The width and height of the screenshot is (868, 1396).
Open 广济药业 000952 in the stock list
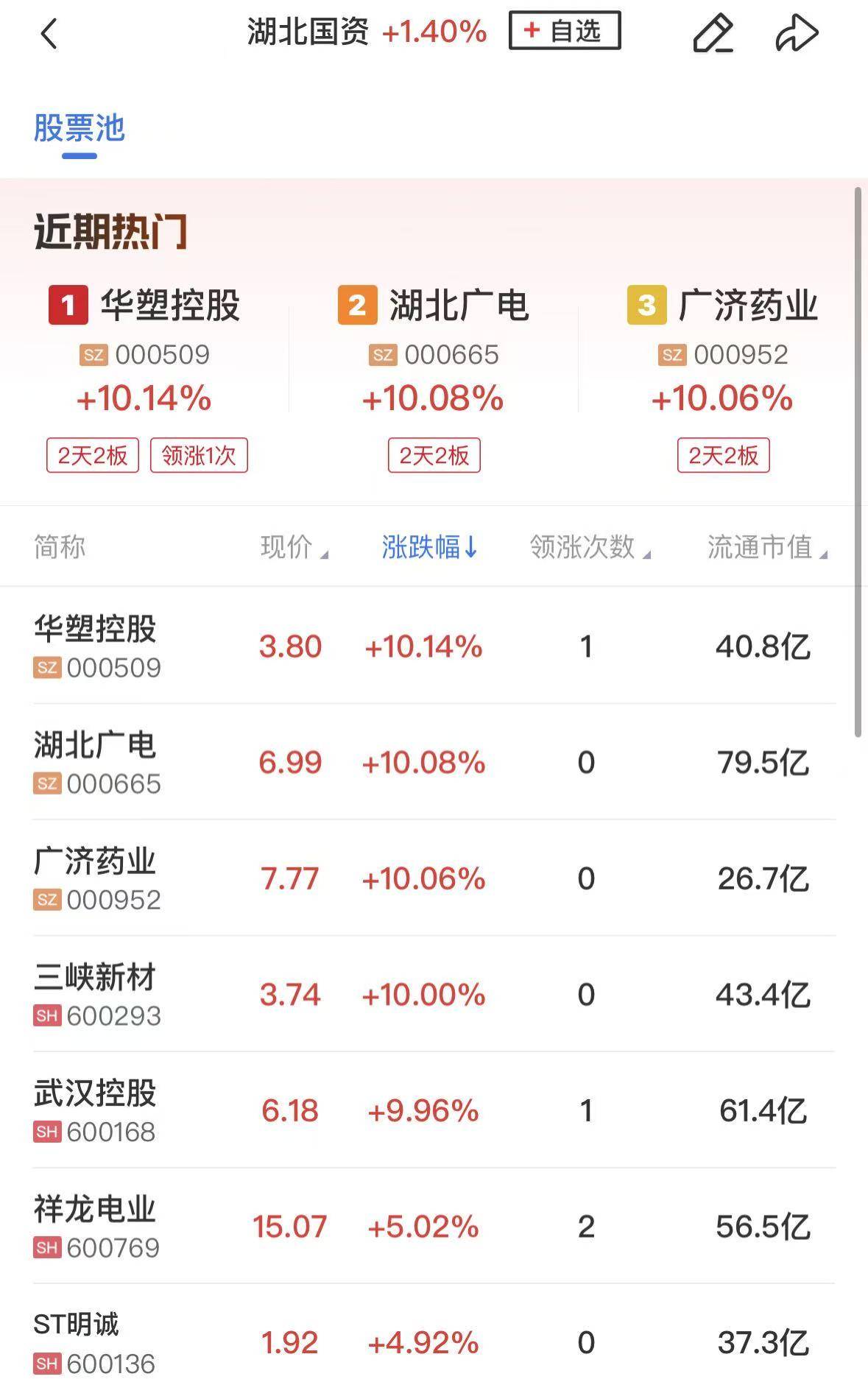434,878
